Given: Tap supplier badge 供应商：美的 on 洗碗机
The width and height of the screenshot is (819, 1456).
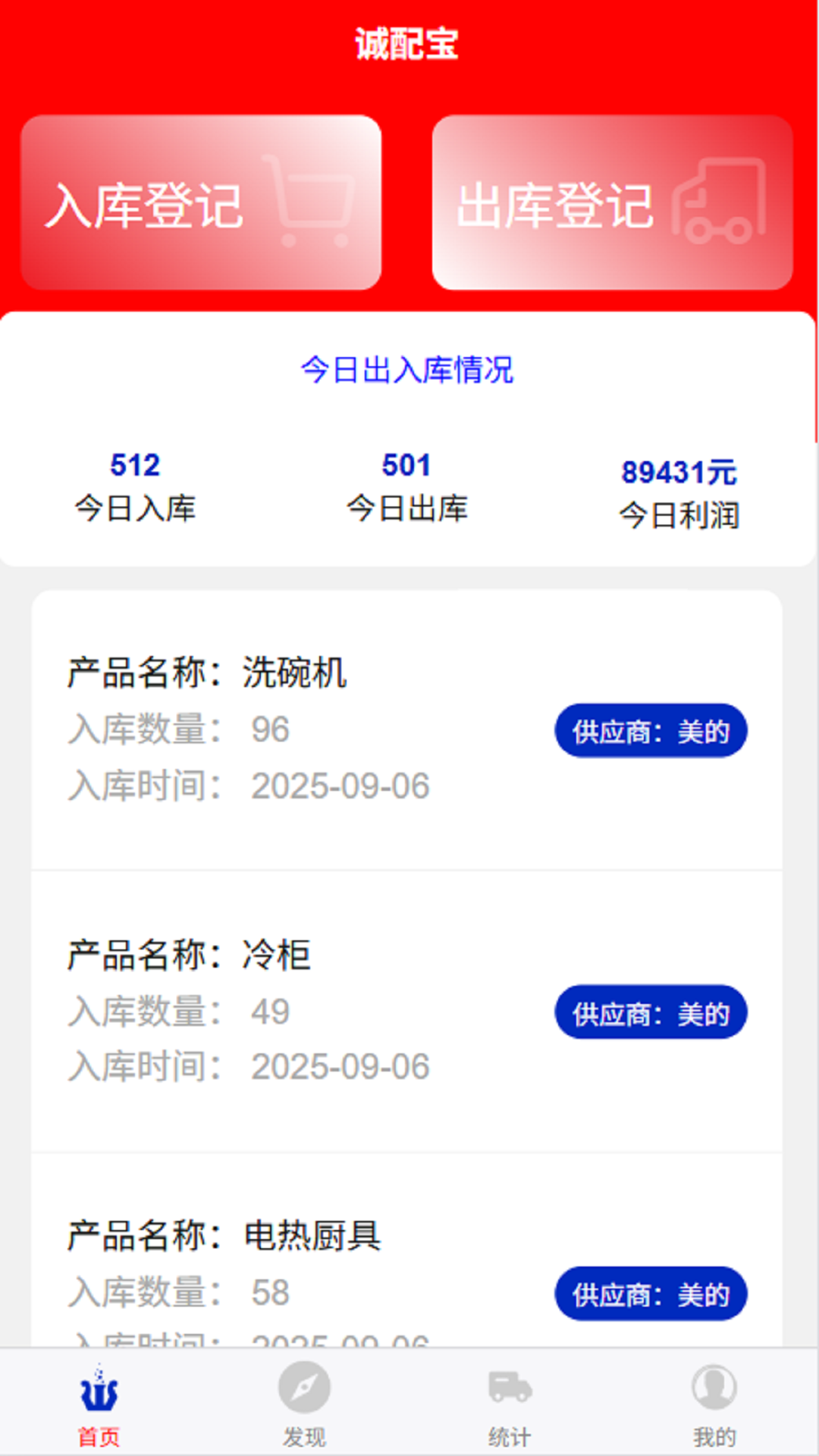Looking at the screenshot, I should click(x=650, y=731).
